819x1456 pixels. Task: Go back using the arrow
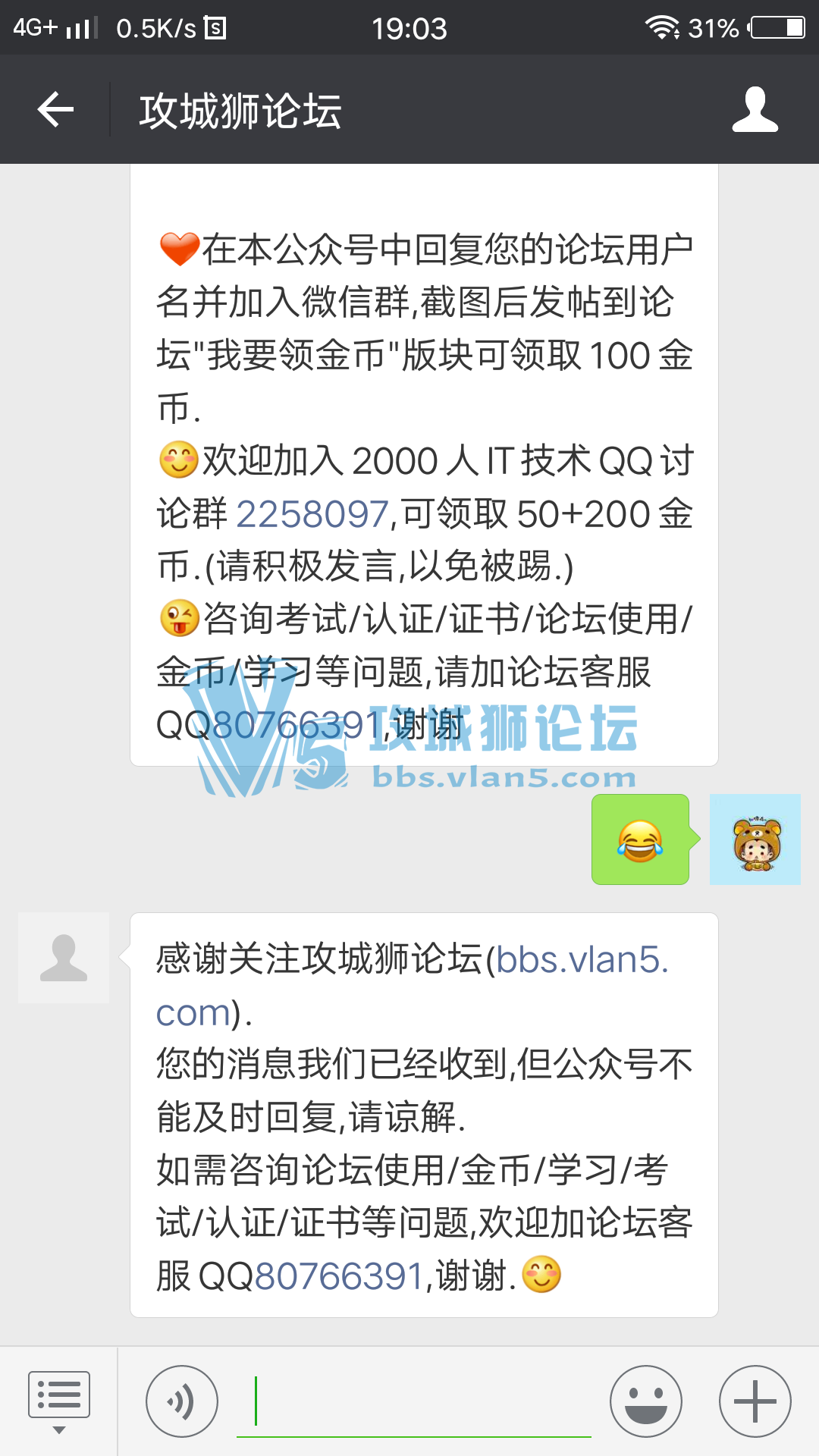(x=56, y=110)
